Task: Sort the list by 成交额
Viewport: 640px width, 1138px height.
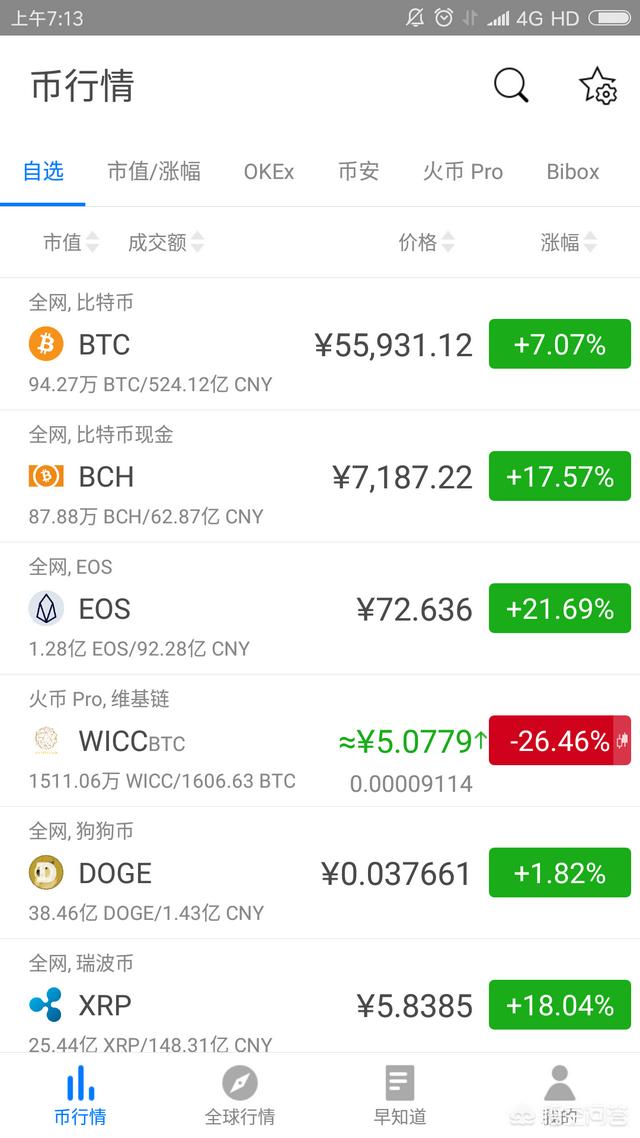Action: [165, 242]
